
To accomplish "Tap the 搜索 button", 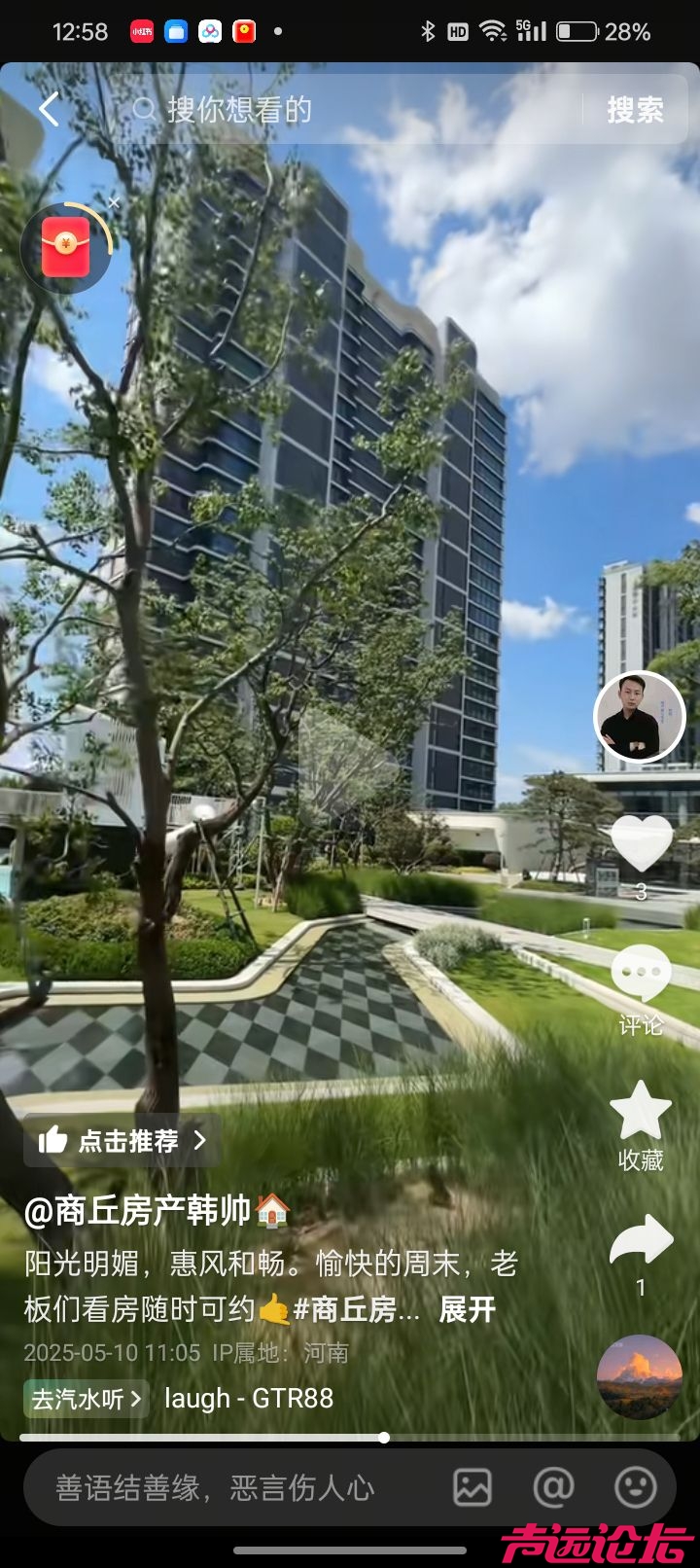I will coord(635,110).
